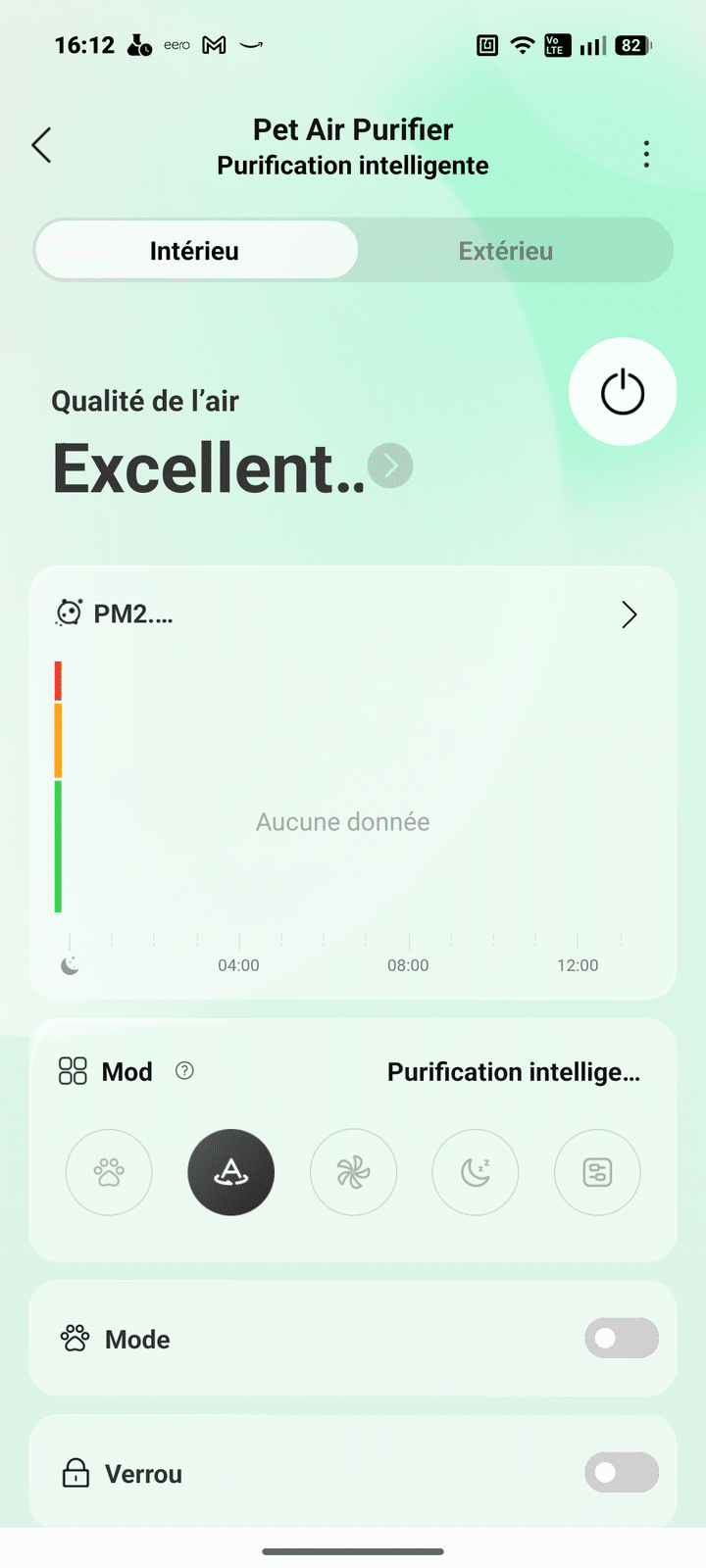Enable the Verrou lock switch
The width and height of the screenshot is (706, 1568).
tap(622, 1472)
